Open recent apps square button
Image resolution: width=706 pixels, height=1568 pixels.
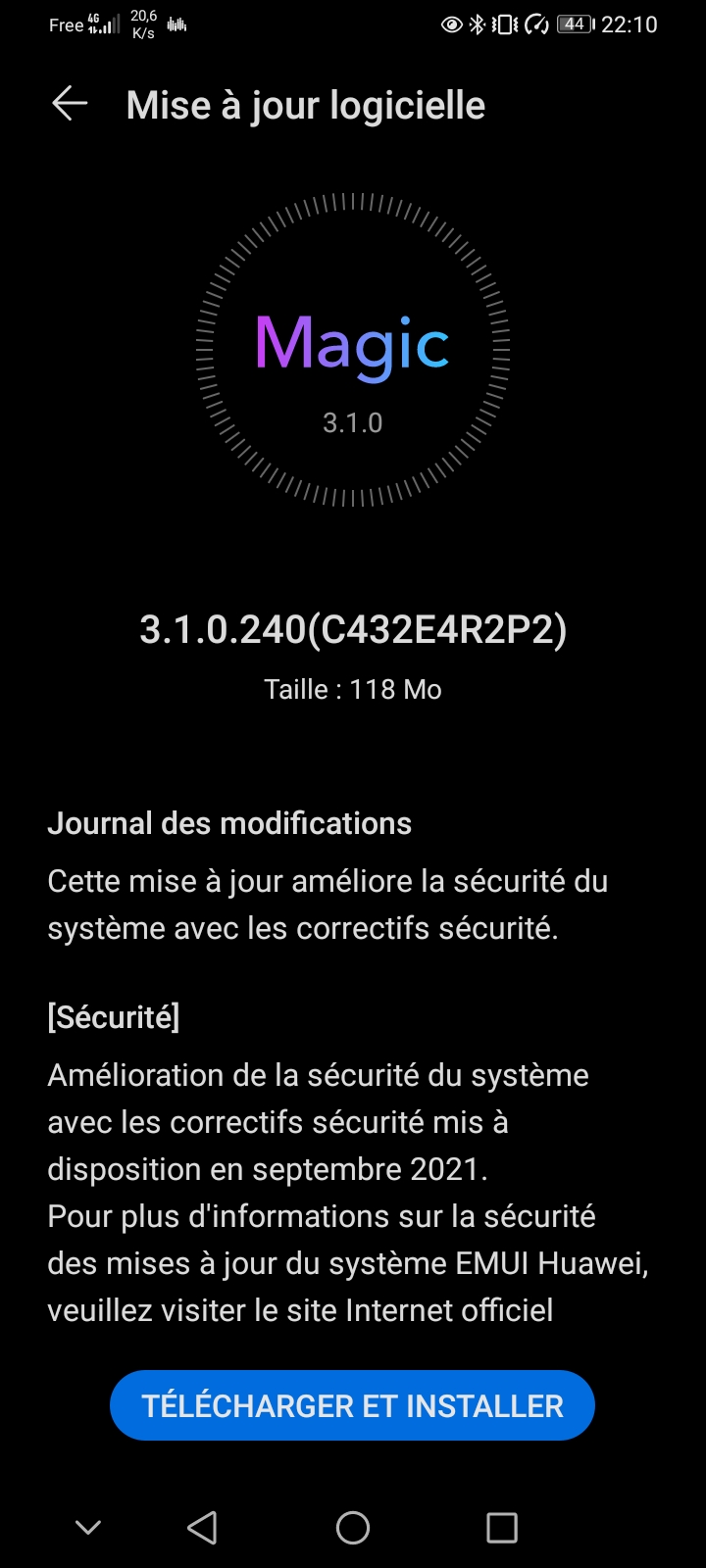pyautogui.click(x=501, y=1527)
